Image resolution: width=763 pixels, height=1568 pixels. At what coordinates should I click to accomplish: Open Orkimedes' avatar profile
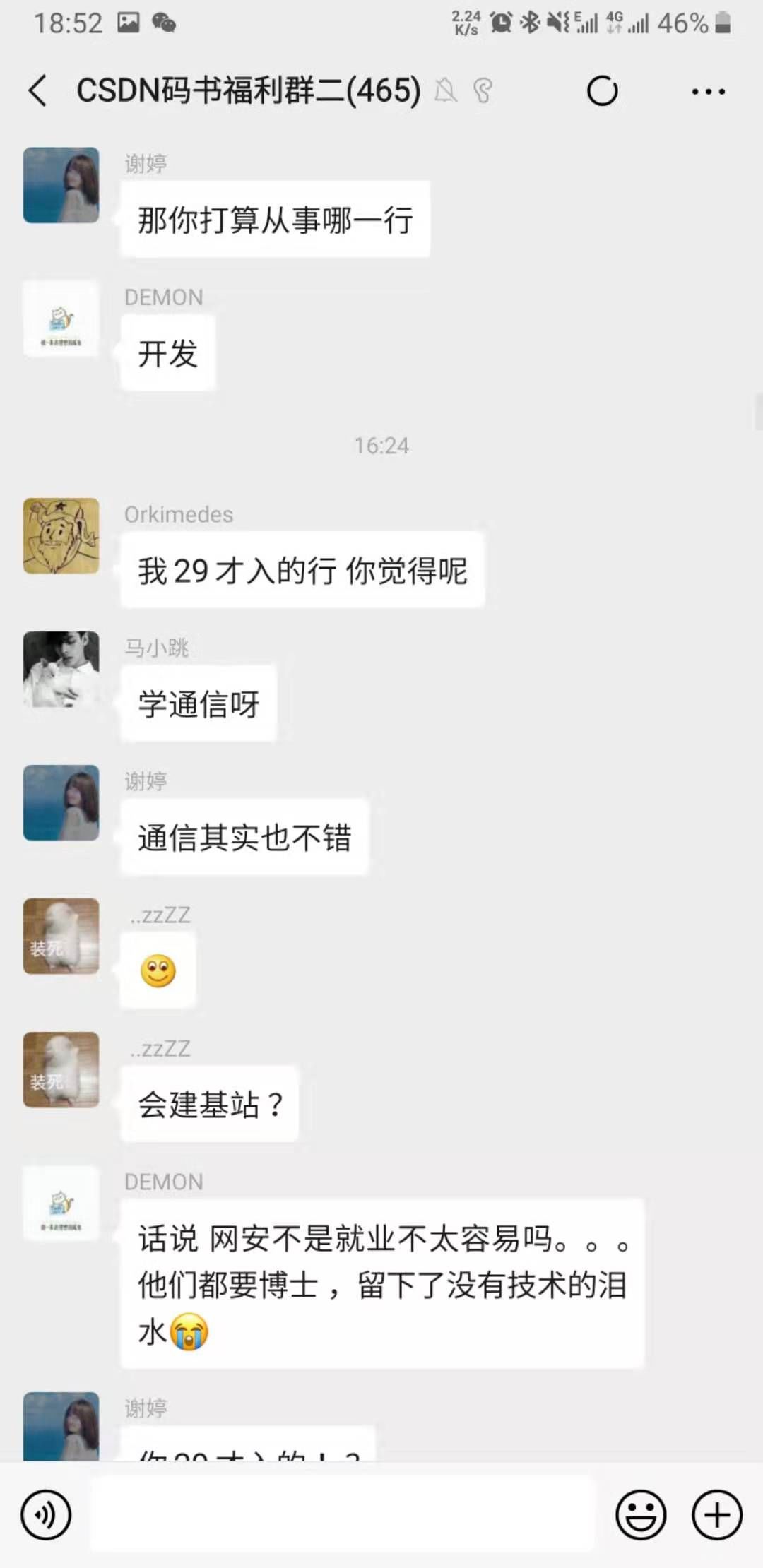[x=61, y=535]
